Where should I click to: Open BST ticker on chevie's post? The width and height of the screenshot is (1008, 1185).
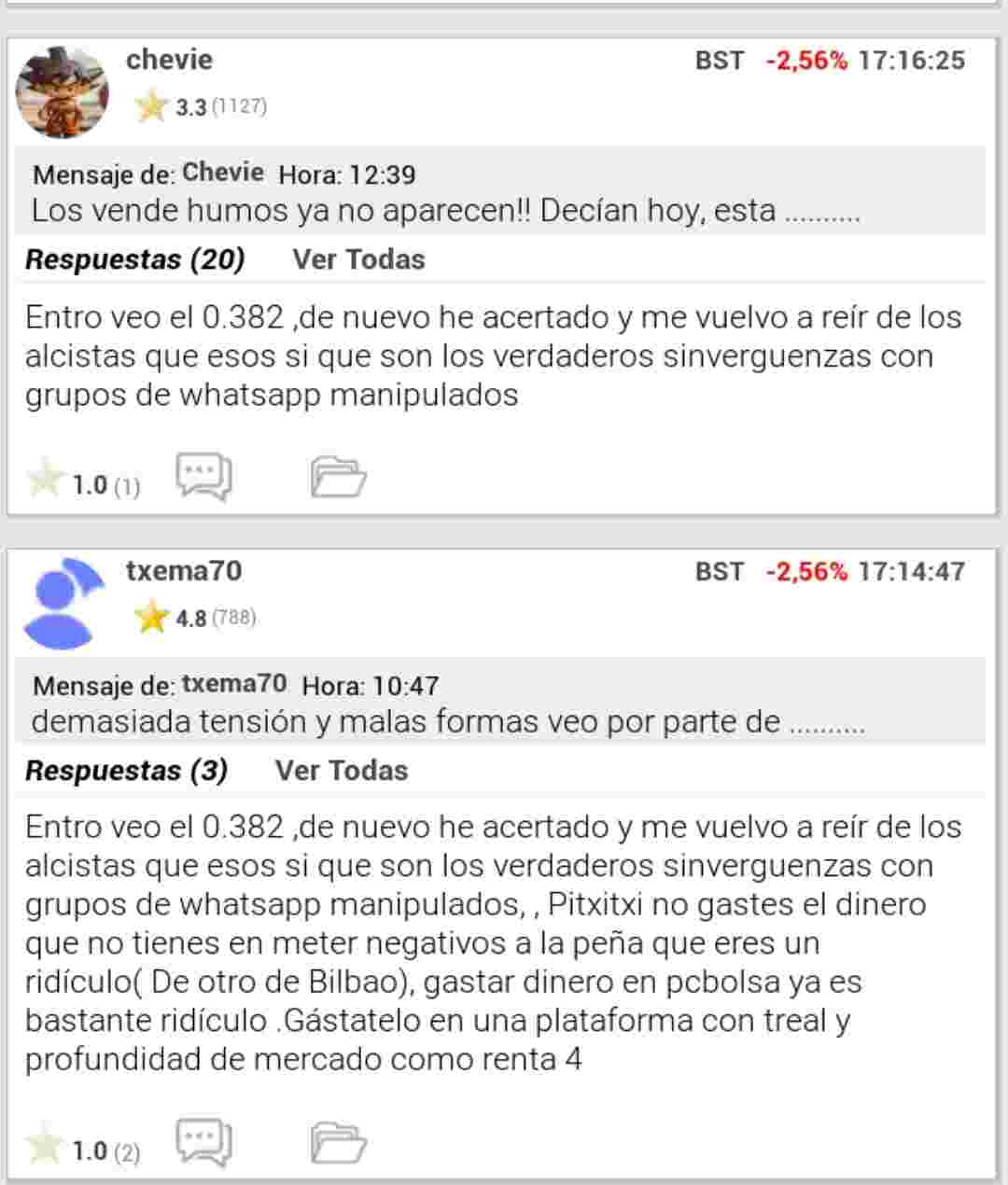(x=719, y=61)
